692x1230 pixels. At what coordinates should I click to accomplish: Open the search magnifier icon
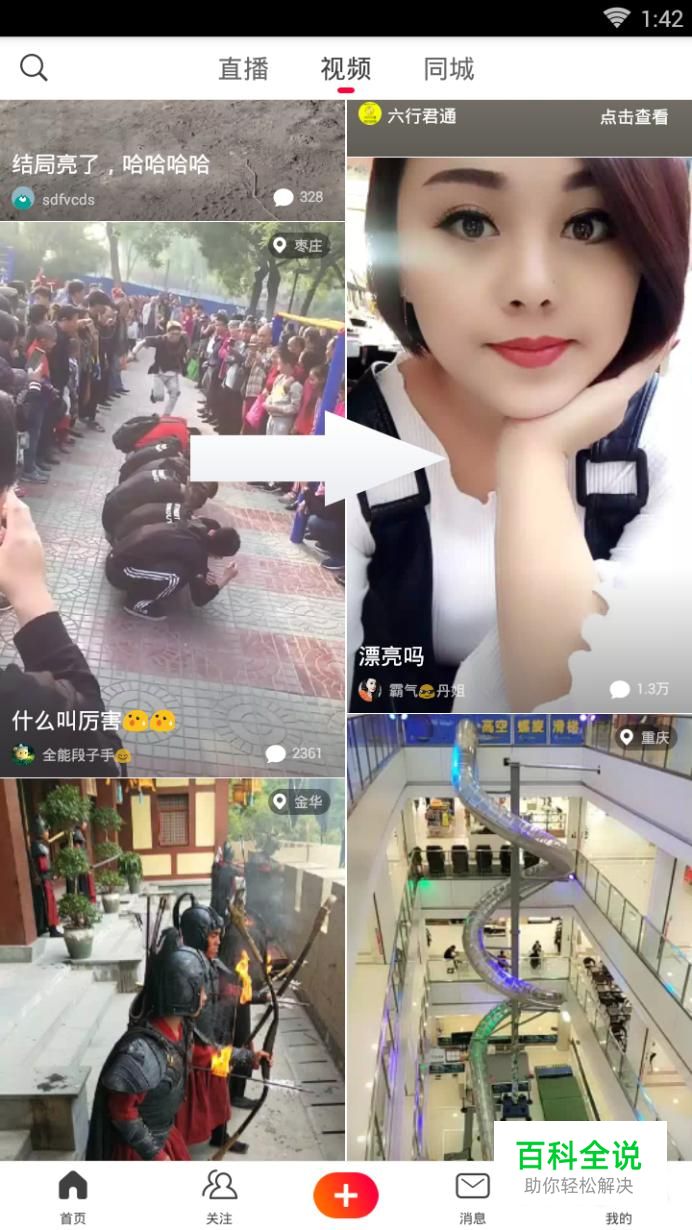coord(34,68)
